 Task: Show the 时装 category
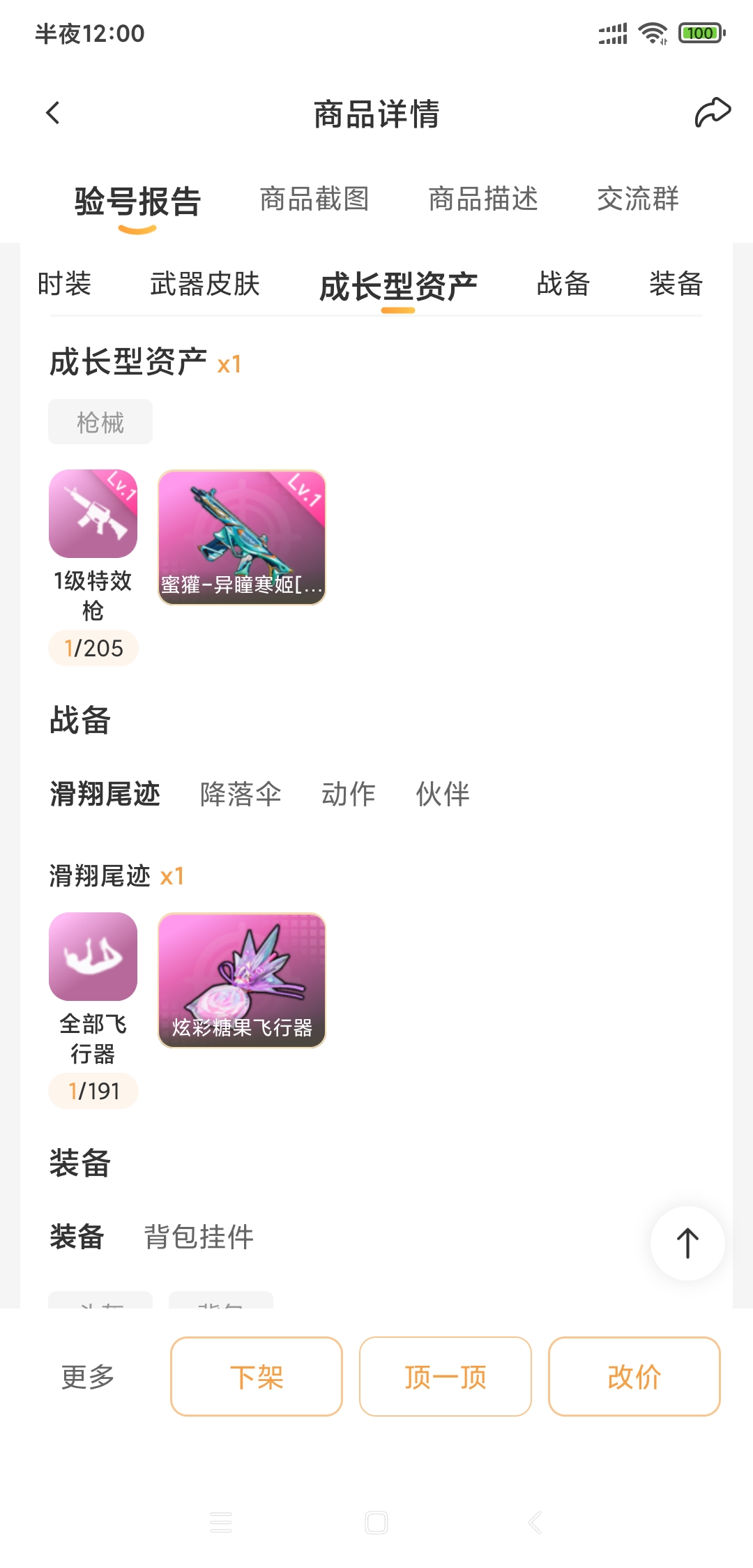(64, 285)
